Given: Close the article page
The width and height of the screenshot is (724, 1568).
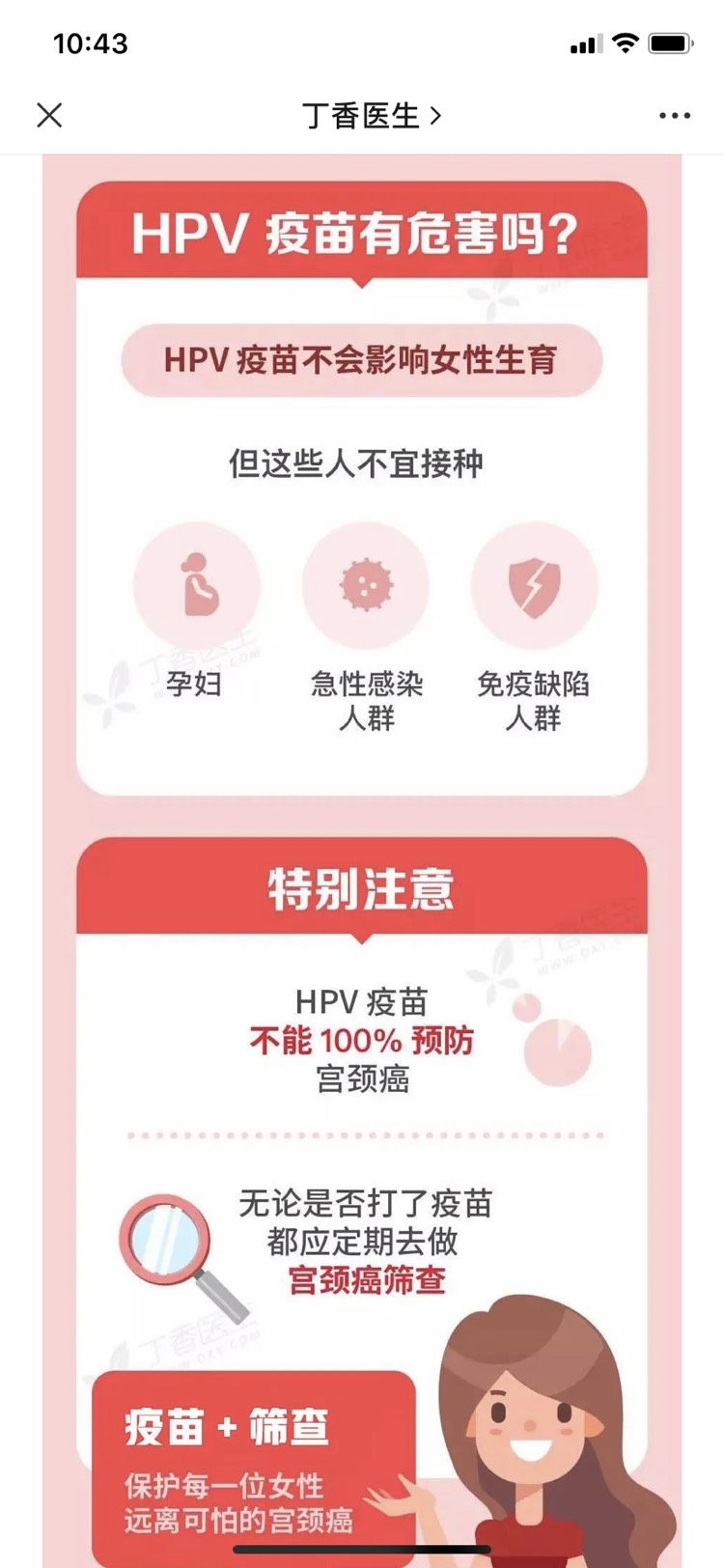Looking at the screenshot, I should coord(49,116).
